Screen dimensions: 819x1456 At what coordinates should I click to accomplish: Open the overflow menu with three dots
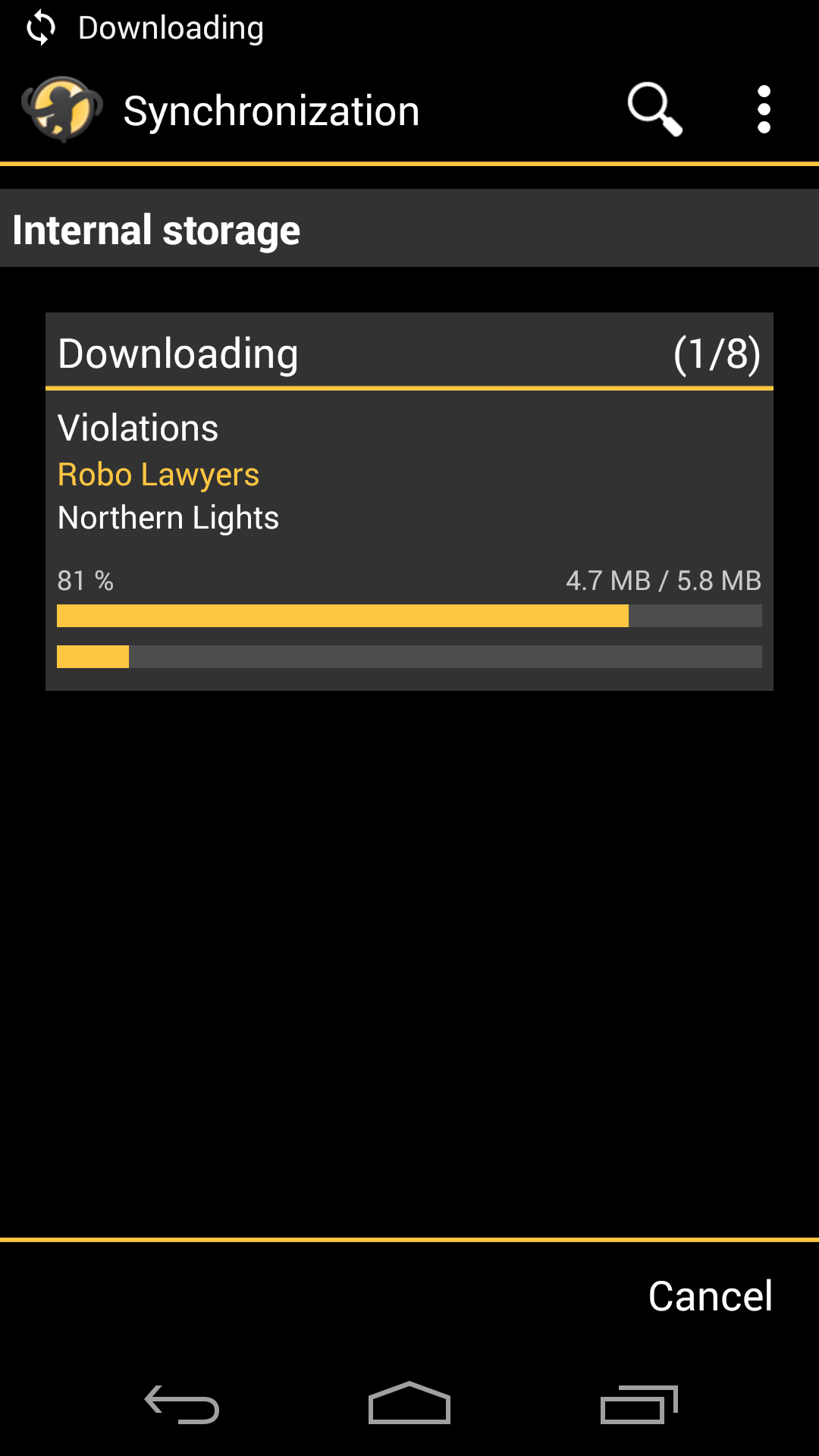pos(764,108)
